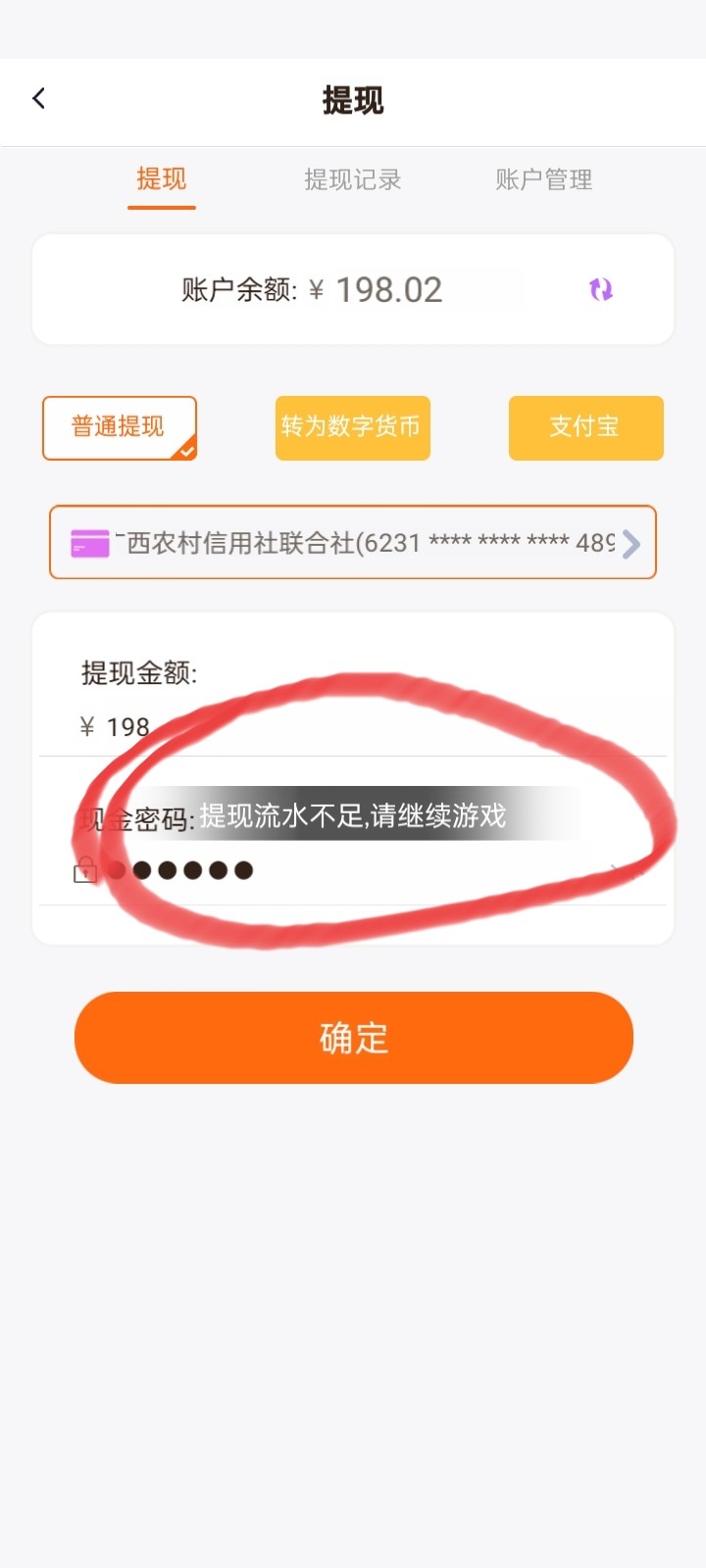
Task: Tap the cash password field
Action: point(353,870)
